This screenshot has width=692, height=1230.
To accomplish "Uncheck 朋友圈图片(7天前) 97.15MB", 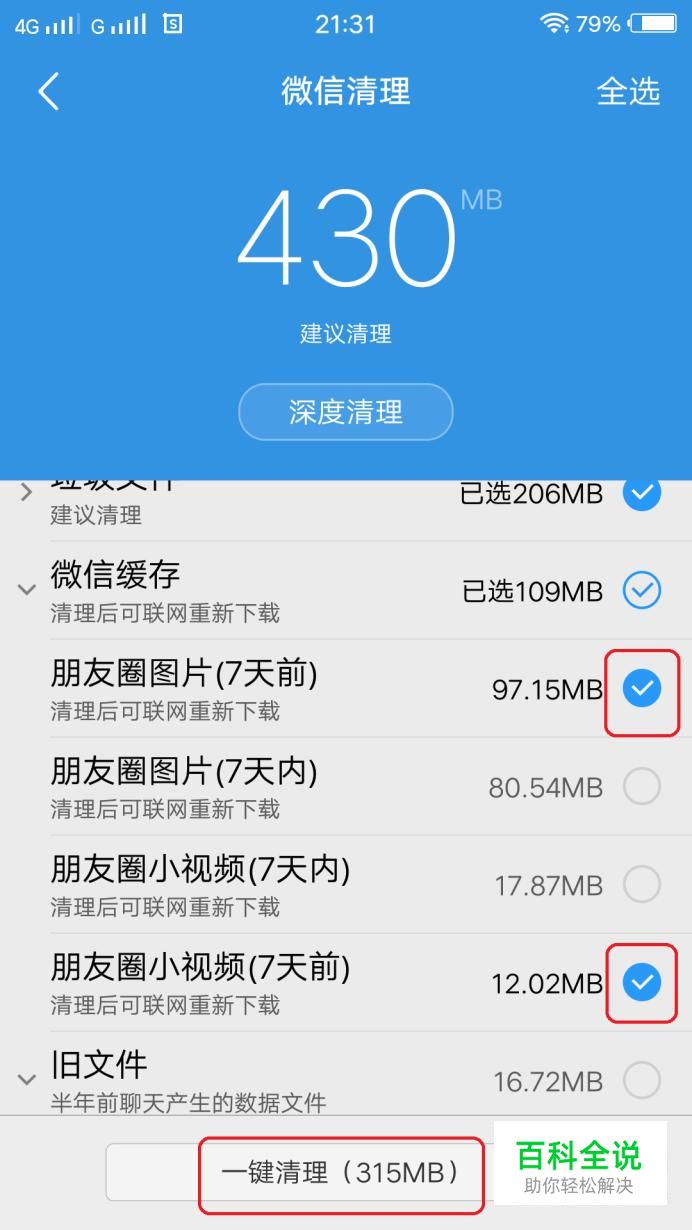I will (642, 688).
